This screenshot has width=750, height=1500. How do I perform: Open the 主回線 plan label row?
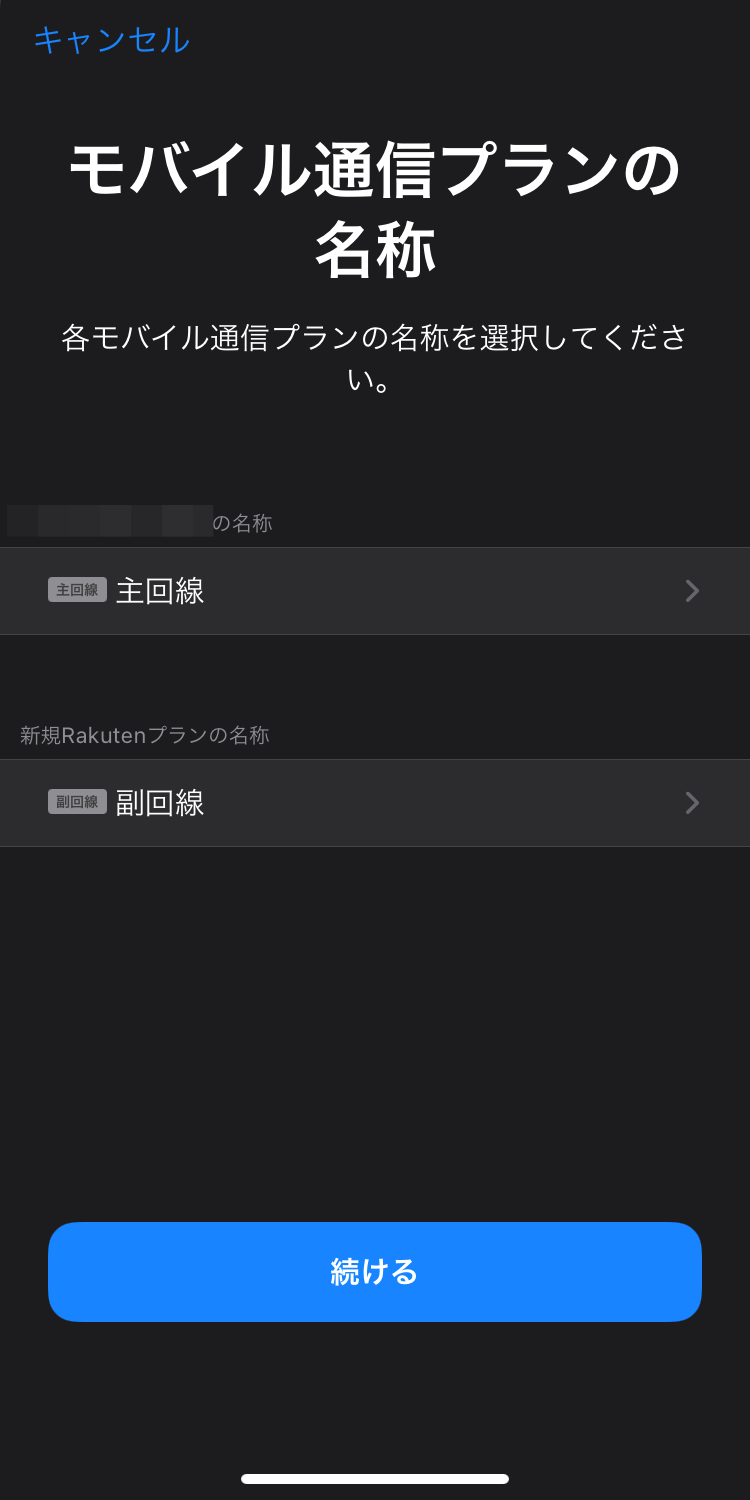click(x=375, y=591)
